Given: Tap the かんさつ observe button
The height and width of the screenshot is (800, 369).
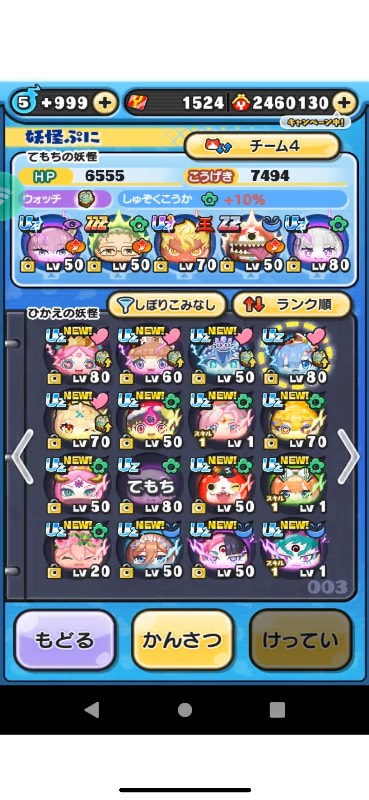Looking at the screenshot, I should [x=183, y=640].
